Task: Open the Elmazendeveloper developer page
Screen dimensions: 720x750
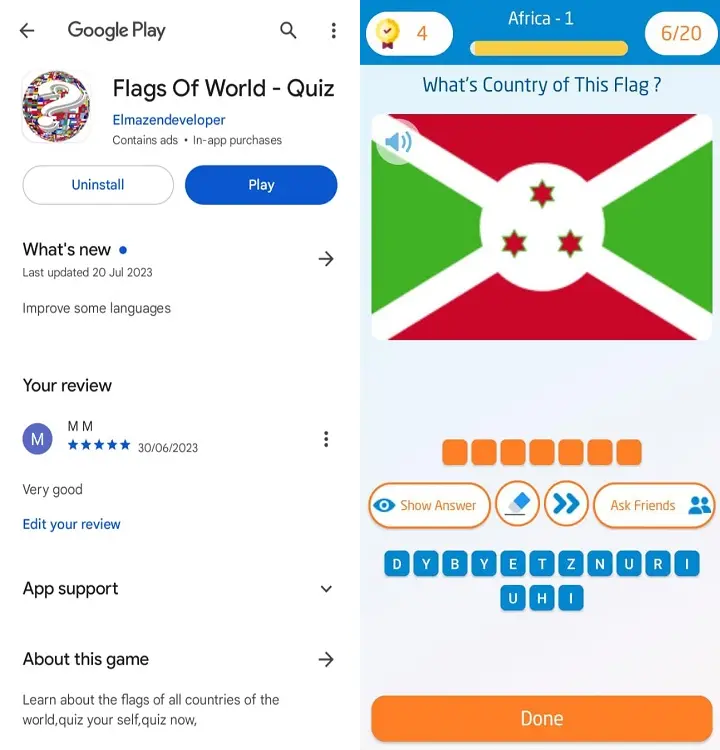Action: tap(169, 120)
